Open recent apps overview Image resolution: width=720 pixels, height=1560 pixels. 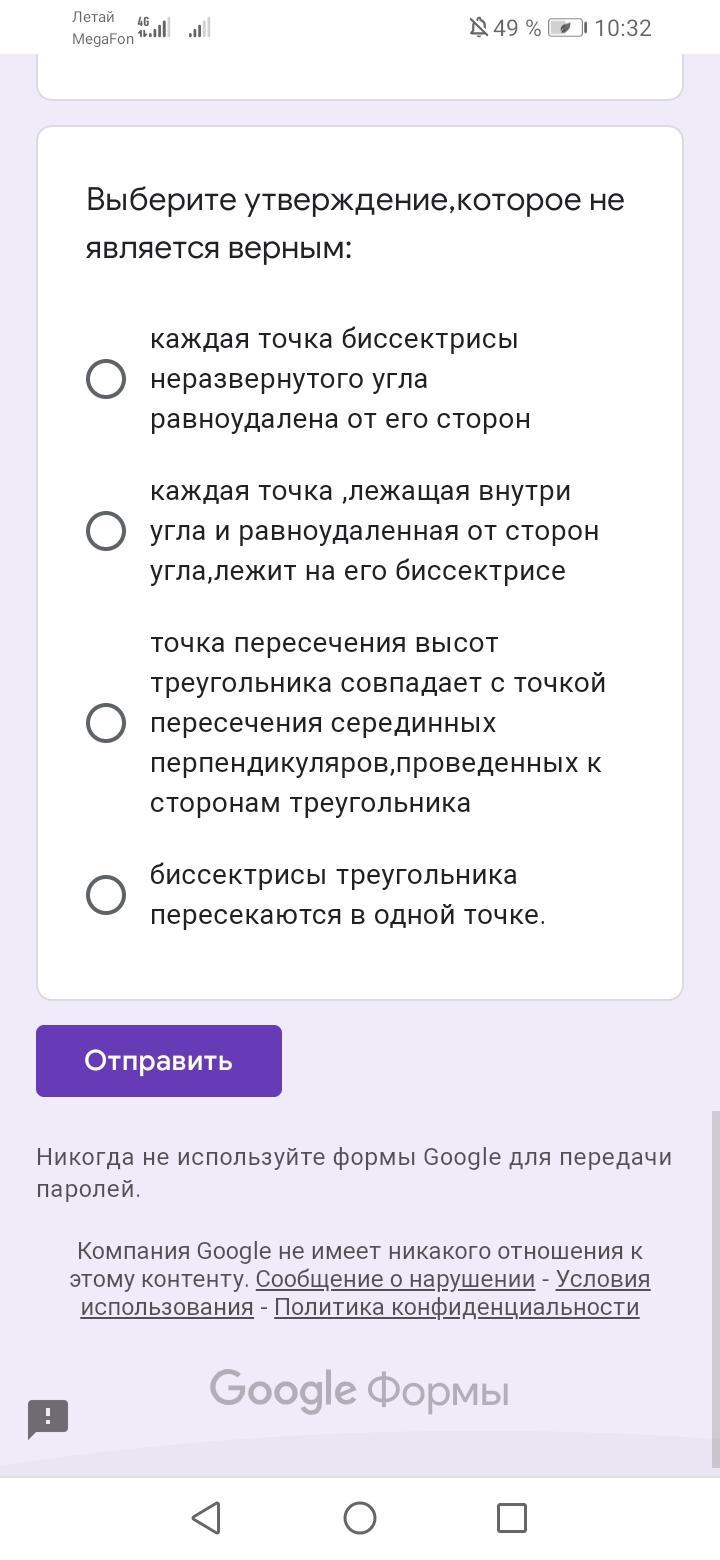click(512, 1518)
